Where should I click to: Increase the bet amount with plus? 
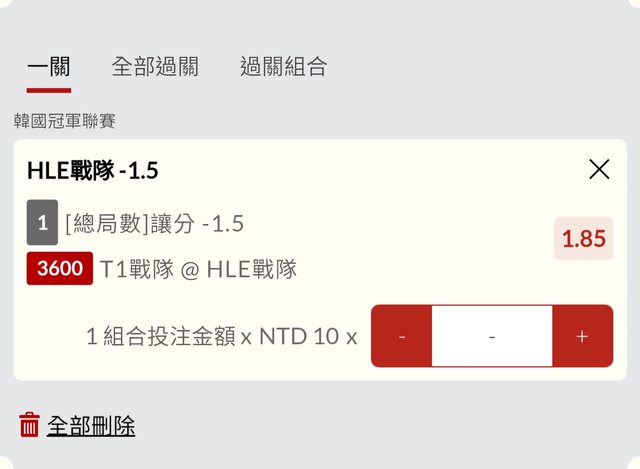coord(582,337)
